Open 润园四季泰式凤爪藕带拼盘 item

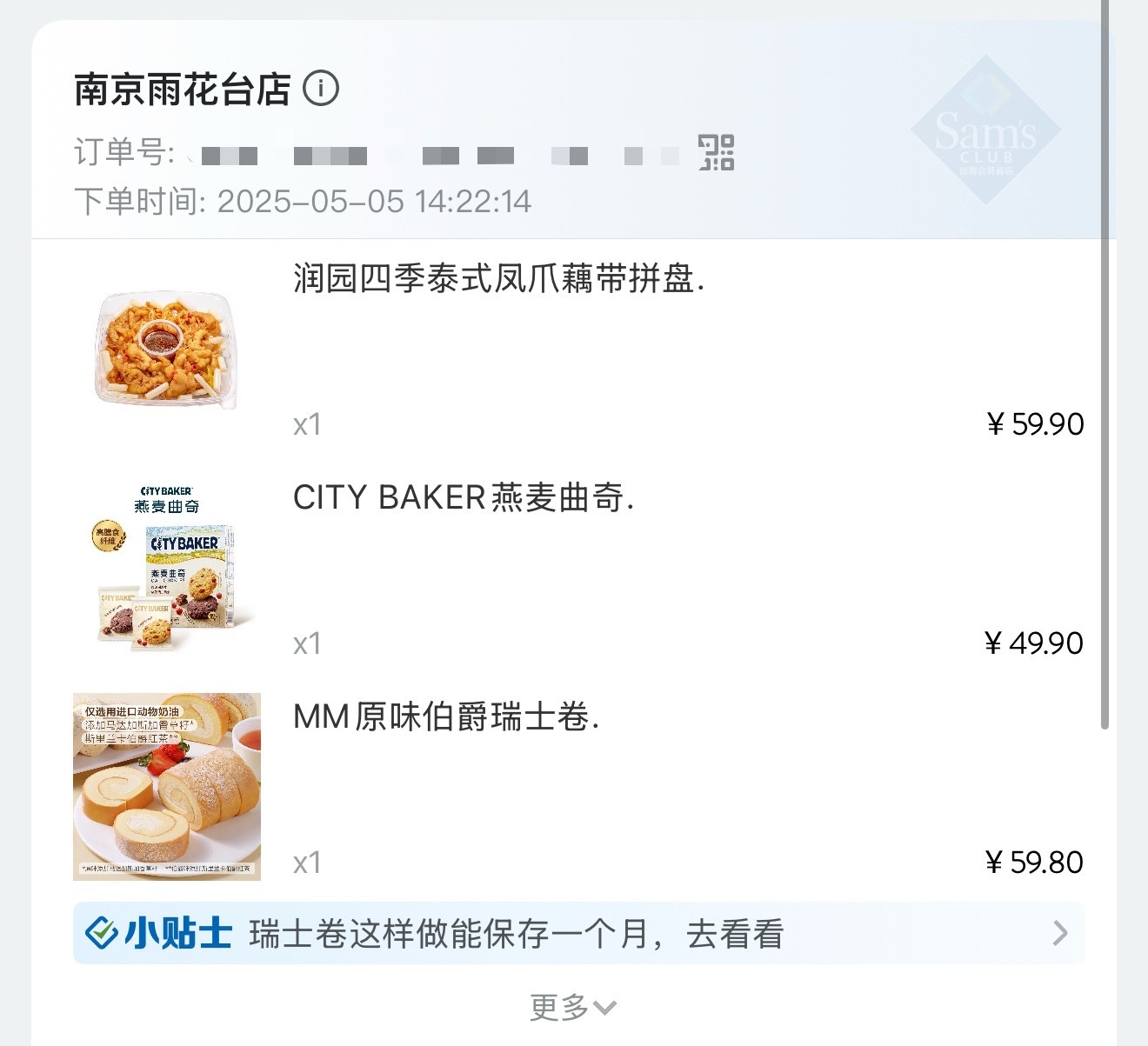(x=498, y=279)
